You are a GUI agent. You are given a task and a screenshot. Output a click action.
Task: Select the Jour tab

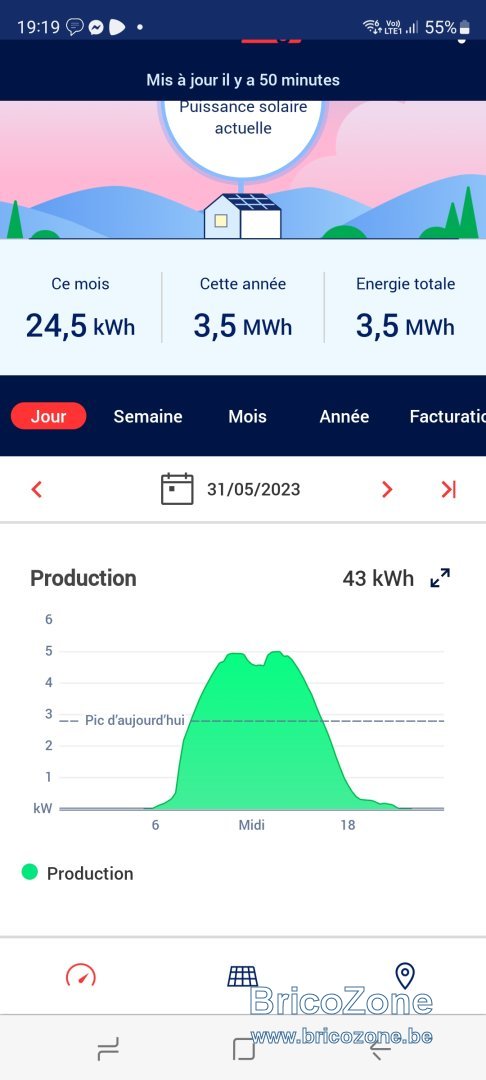[x=48, y=416]
